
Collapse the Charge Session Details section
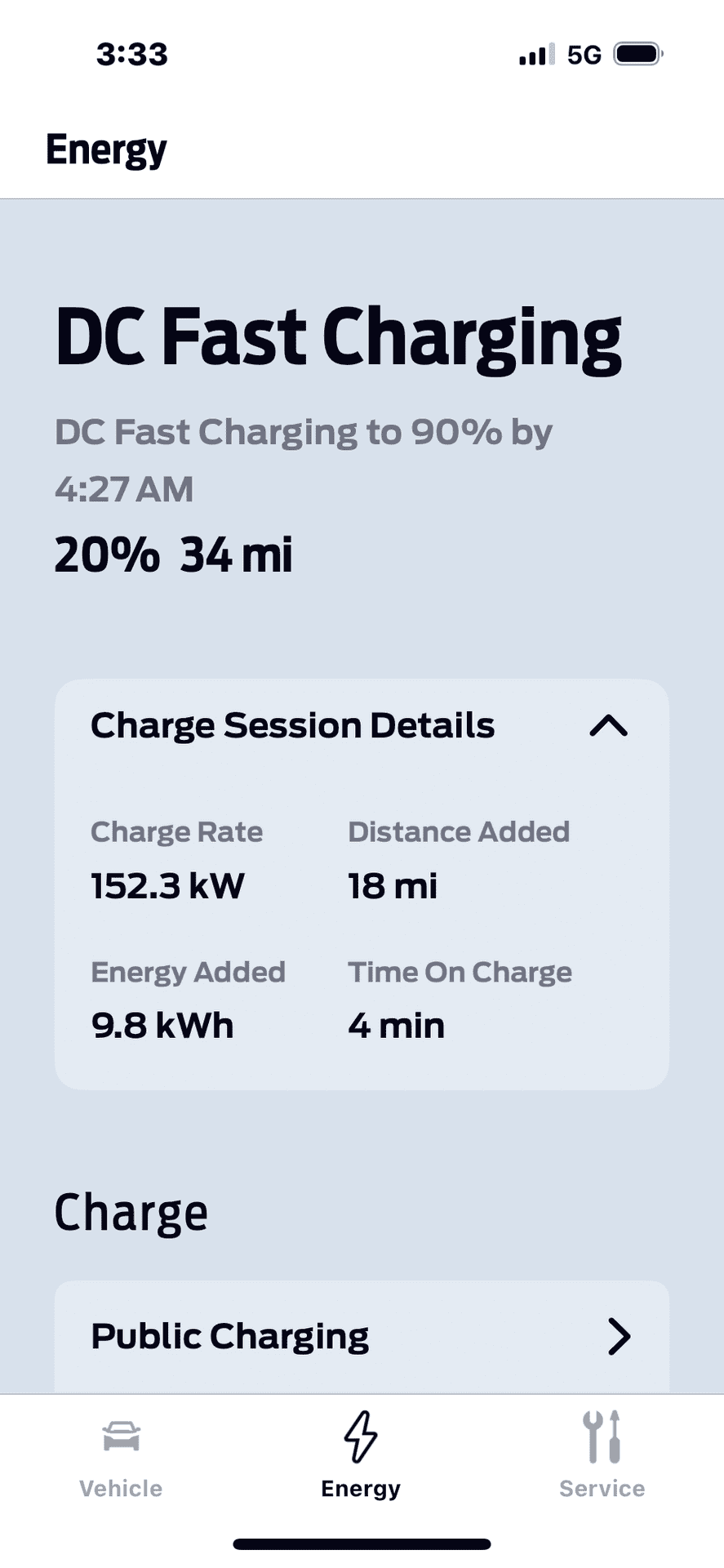[x=608, y=725]
